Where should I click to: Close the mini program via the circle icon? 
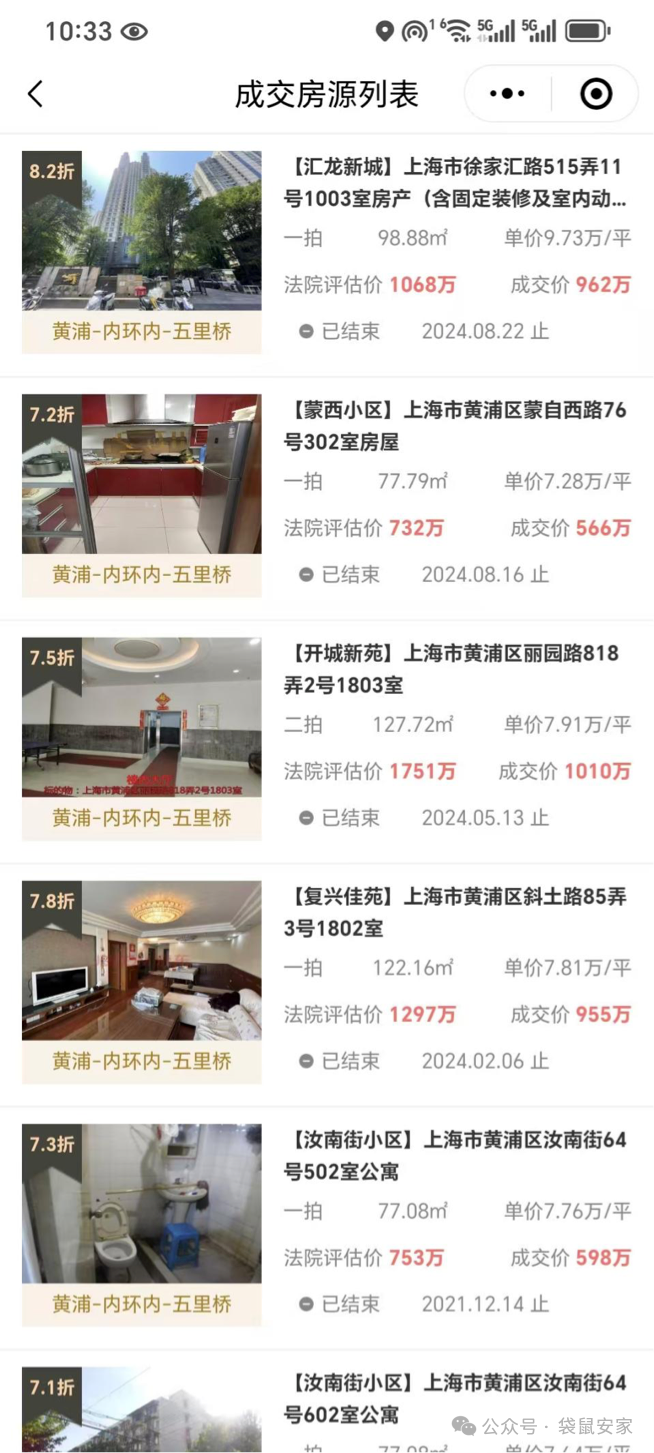(596, 94)
